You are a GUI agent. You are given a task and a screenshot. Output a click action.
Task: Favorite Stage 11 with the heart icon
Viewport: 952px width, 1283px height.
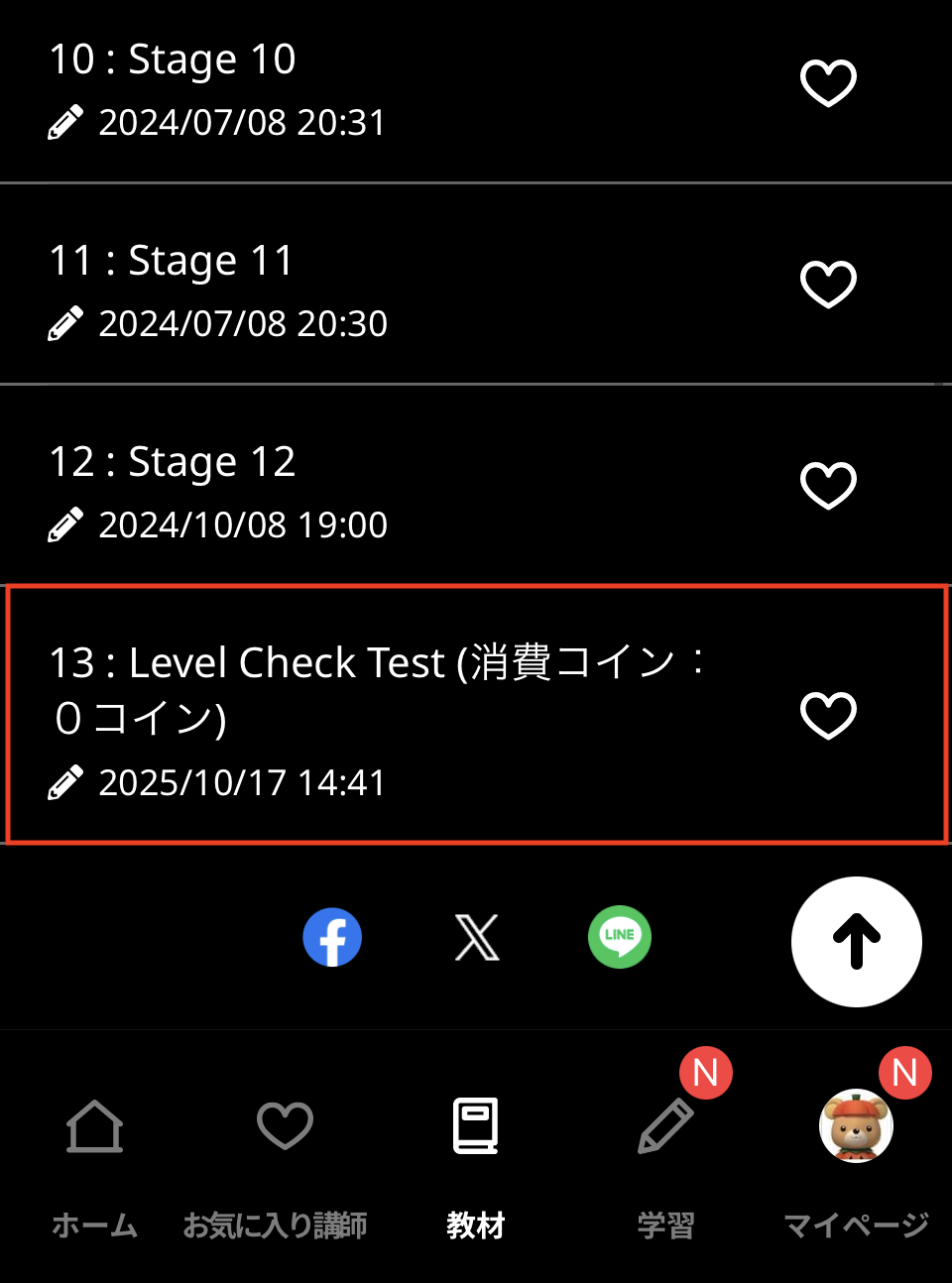pos(828,285)
